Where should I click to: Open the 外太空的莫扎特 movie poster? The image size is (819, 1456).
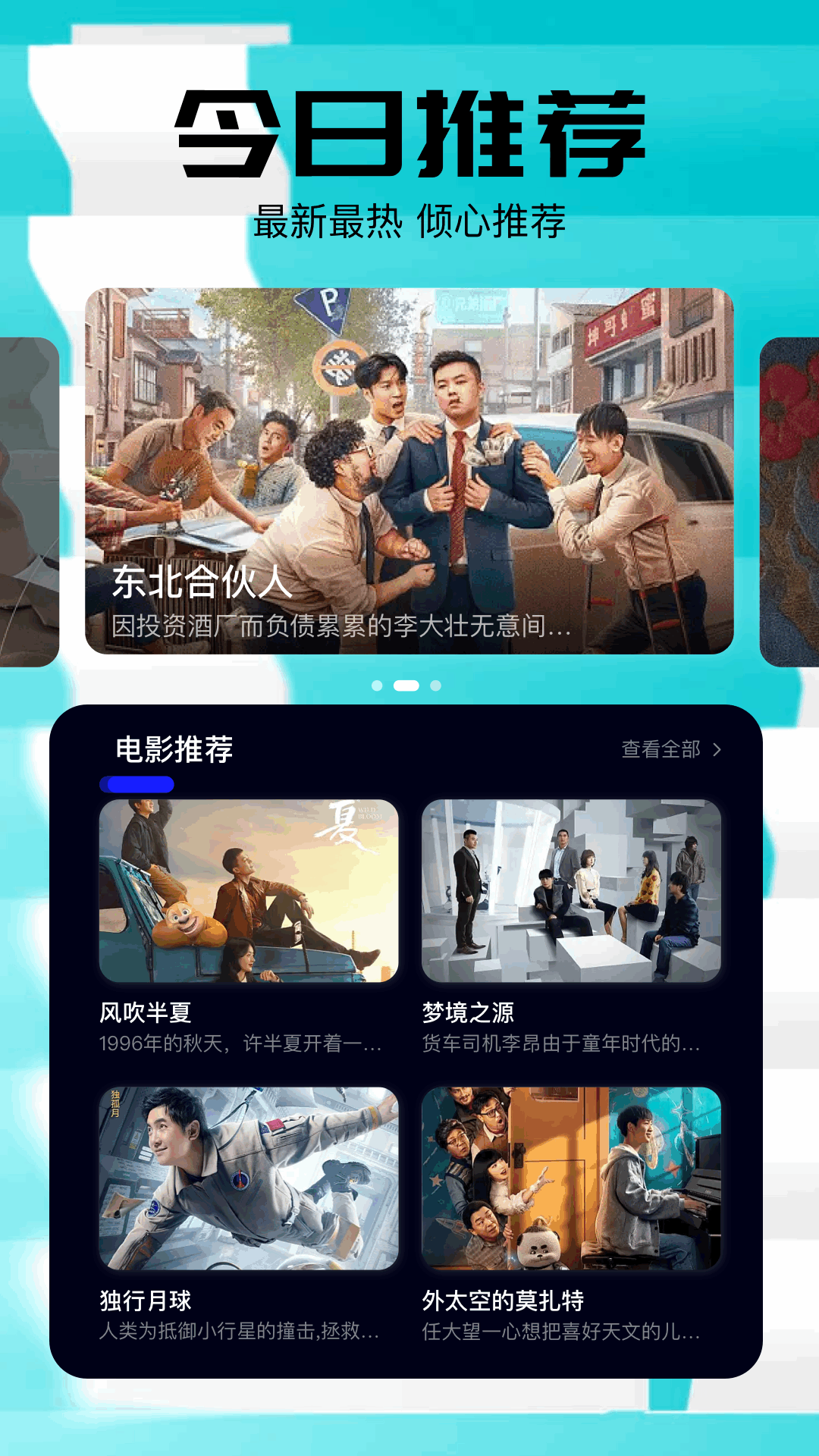tap(572, 1175)
